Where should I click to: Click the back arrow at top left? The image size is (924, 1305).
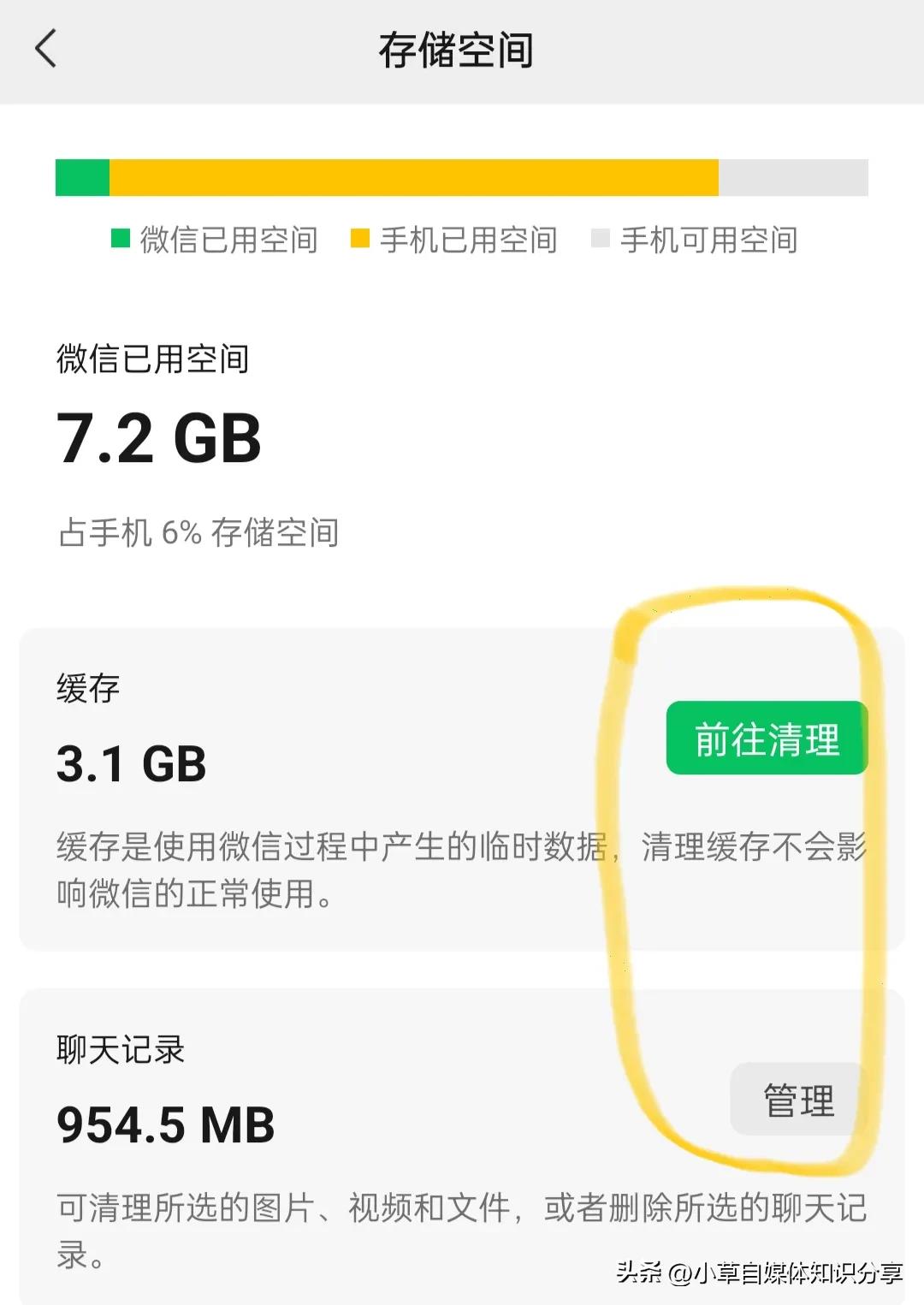(x=47, y=49)
